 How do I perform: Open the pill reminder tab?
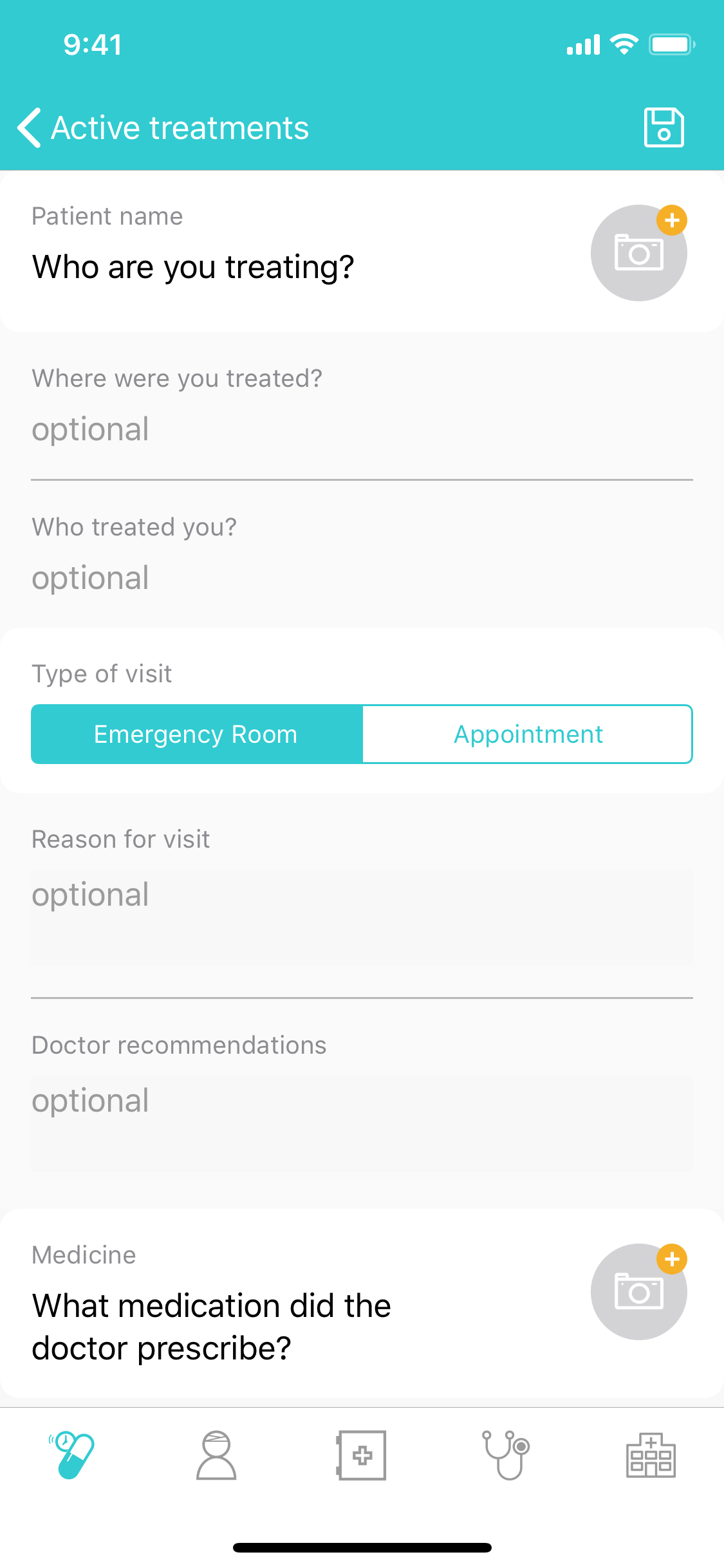coord(72,1455)
